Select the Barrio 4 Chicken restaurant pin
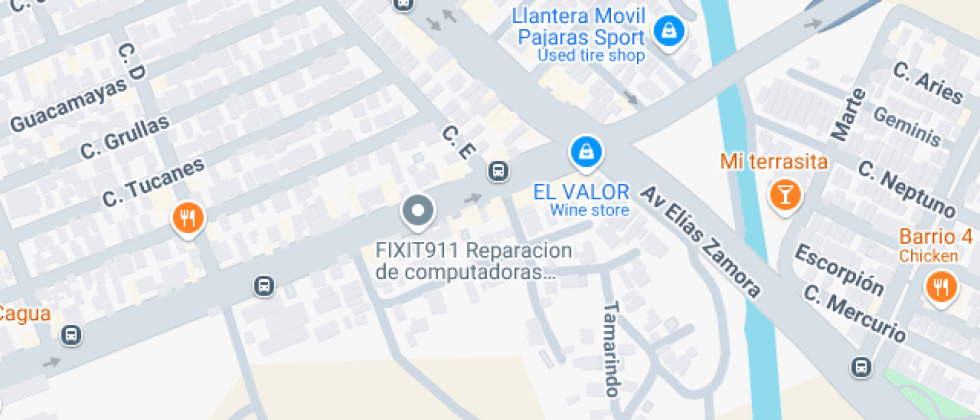Screen dimensions: 980x420 pos(939,287)
